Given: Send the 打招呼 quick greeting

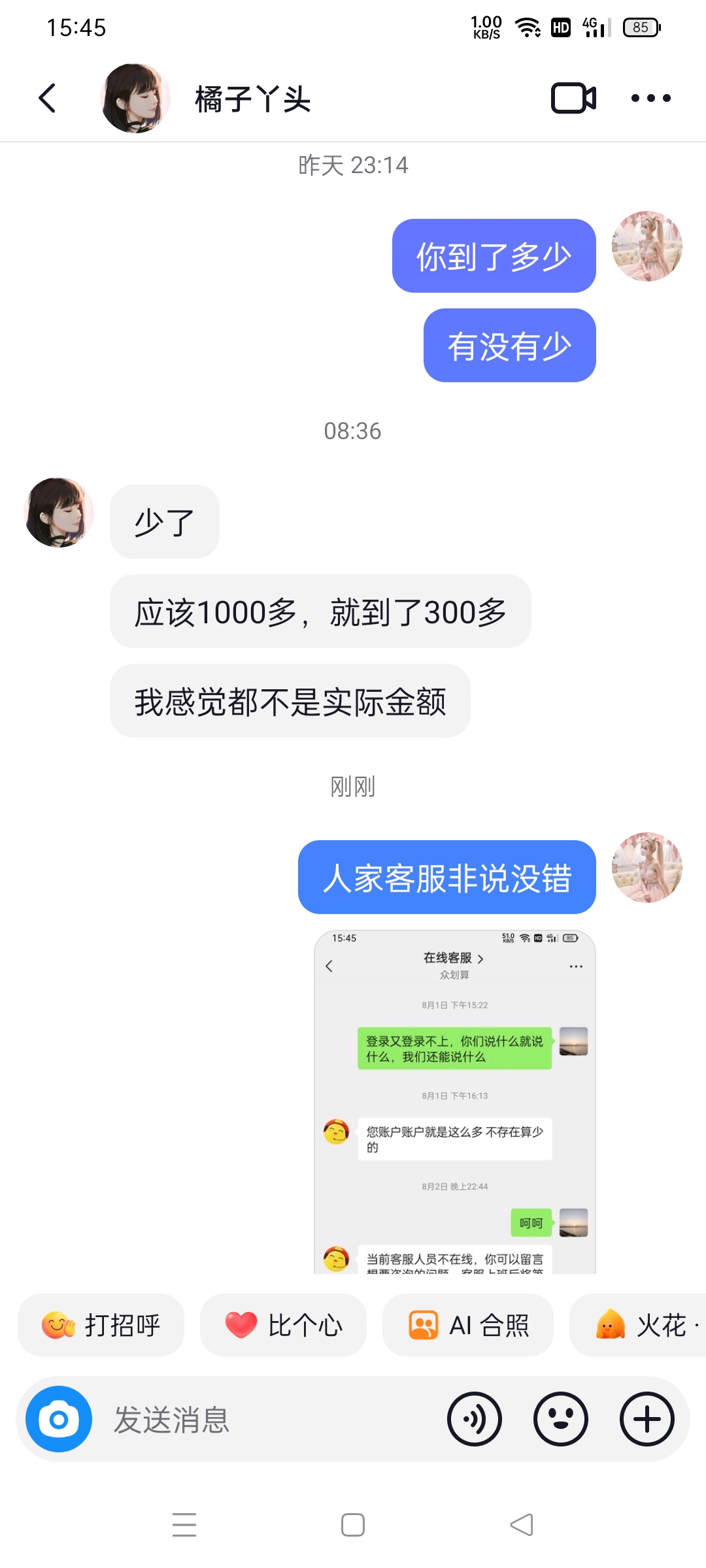Looking at the screenshot, I should [x=101, y=1326].
